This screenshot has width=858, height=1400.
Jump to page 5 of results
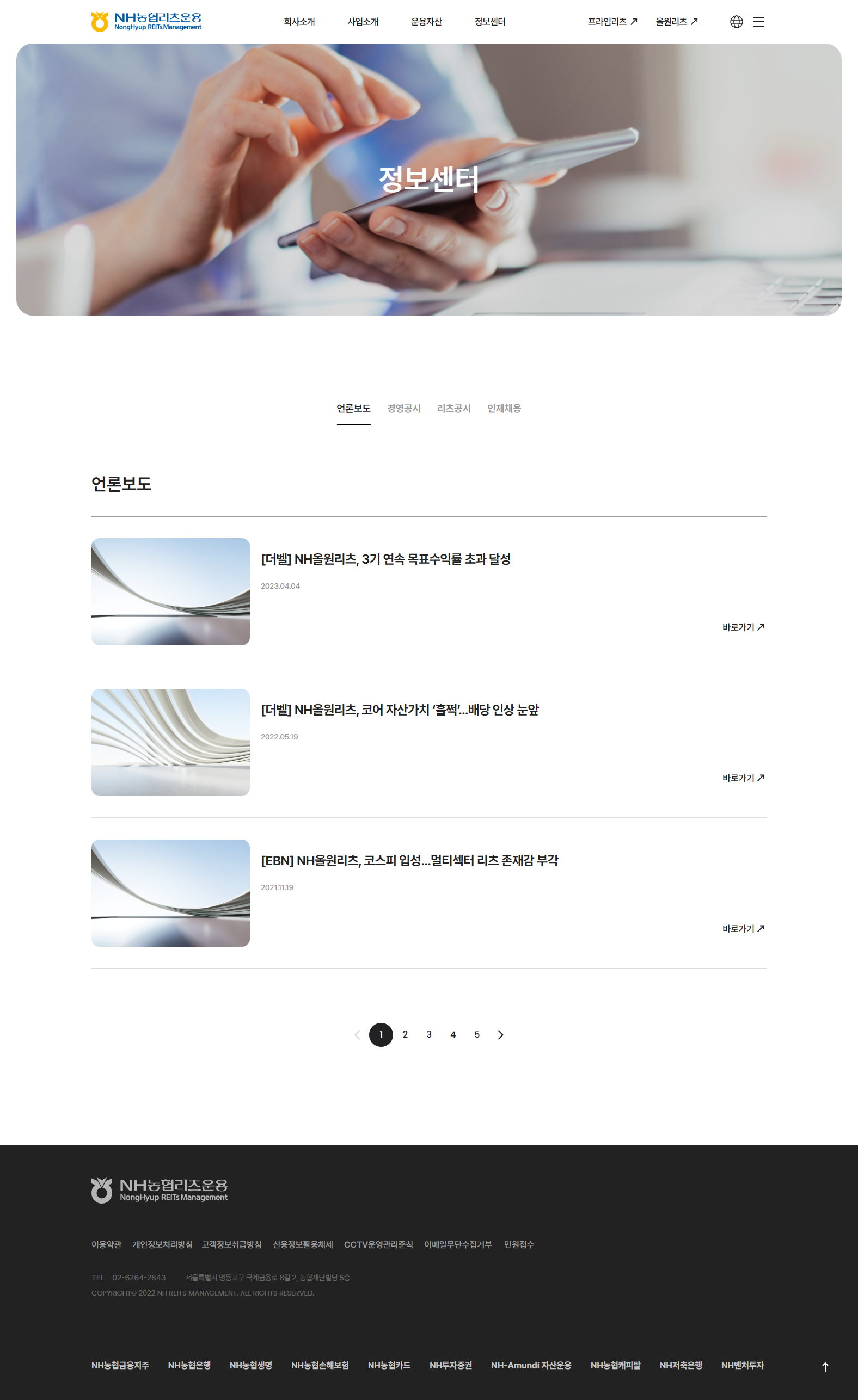pos(476,1035)
